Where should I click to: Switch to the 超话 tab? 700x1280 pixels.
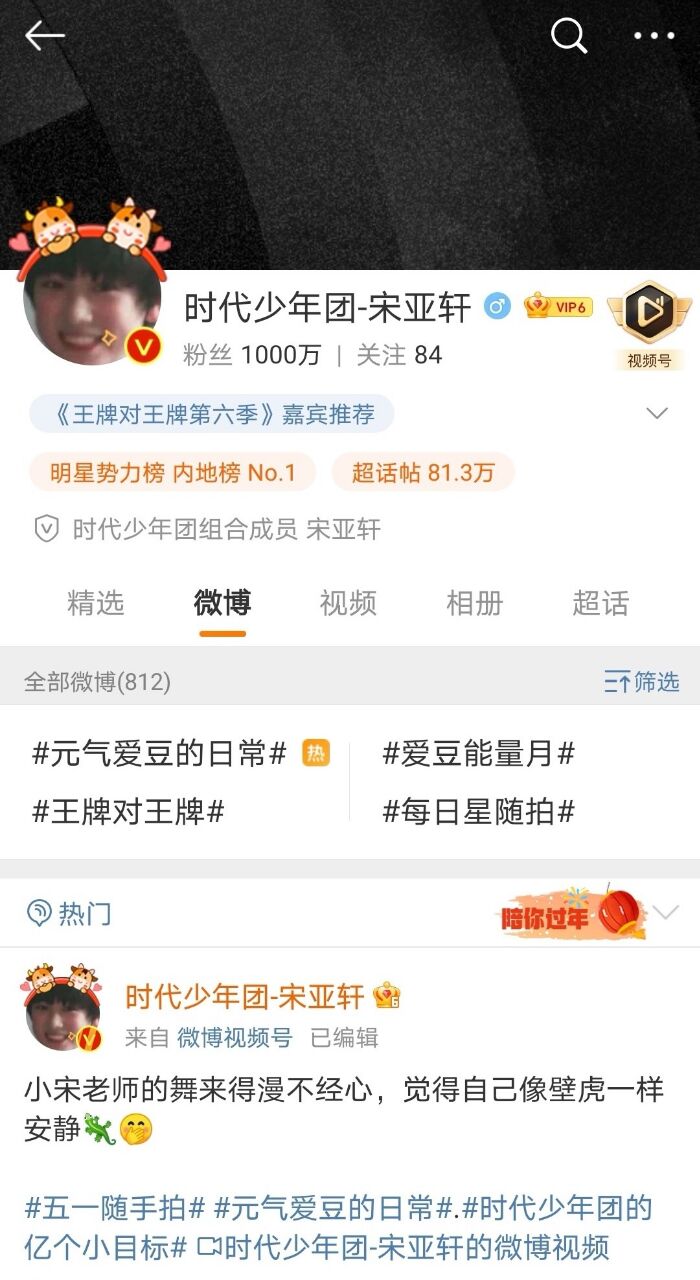click(x=601, y=603)
